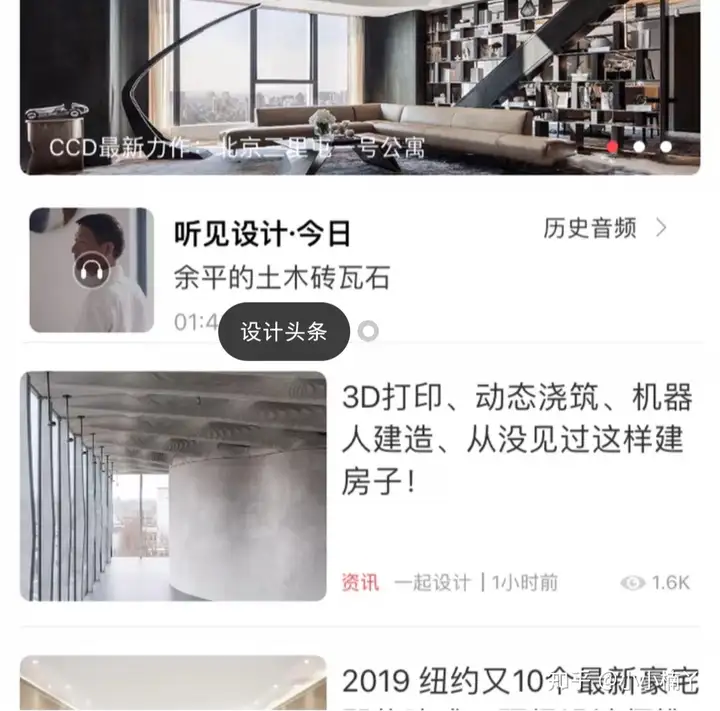Tap the 设计头条 bubble
Viewport: 720px width, 711px height.
pos(284,332)
